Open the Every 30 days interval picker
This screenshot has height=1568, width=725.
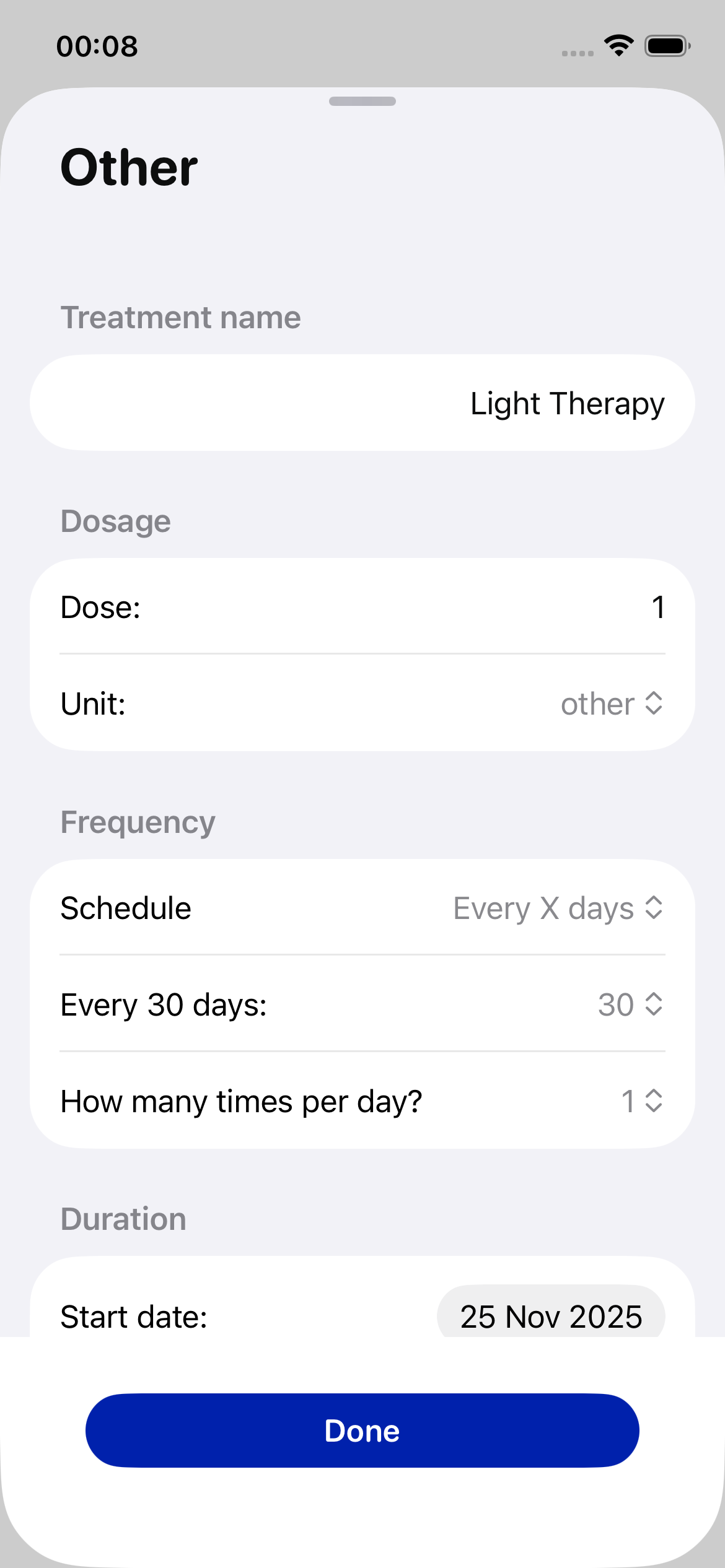click(x=630, y=1004)
